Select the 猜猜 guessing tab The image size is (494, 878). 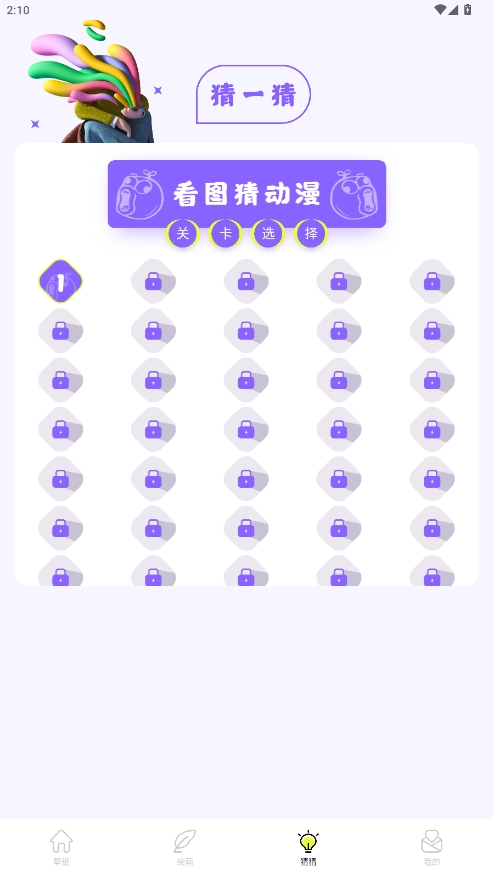point(308,848)
